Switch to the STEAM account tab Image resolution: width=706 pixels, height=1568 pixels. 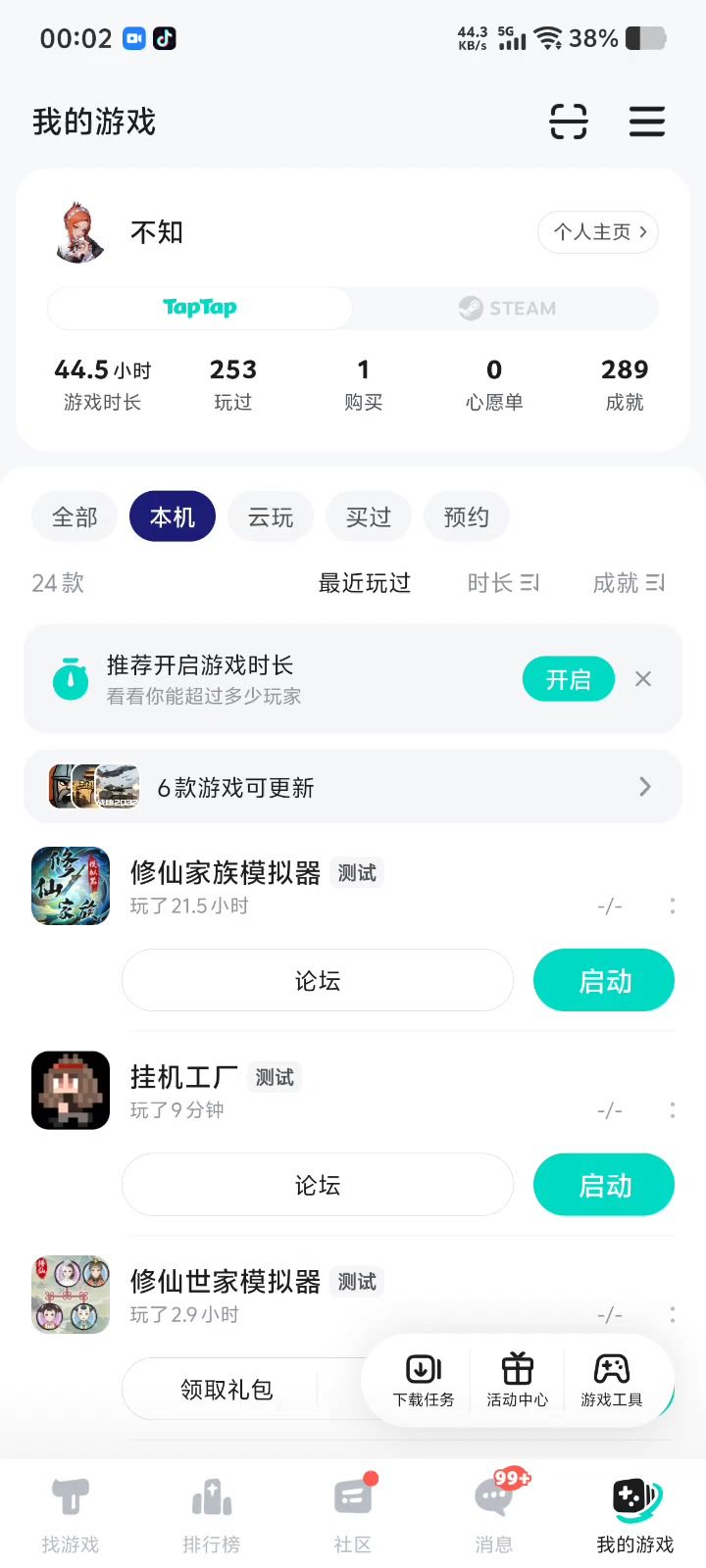point(506,309)
